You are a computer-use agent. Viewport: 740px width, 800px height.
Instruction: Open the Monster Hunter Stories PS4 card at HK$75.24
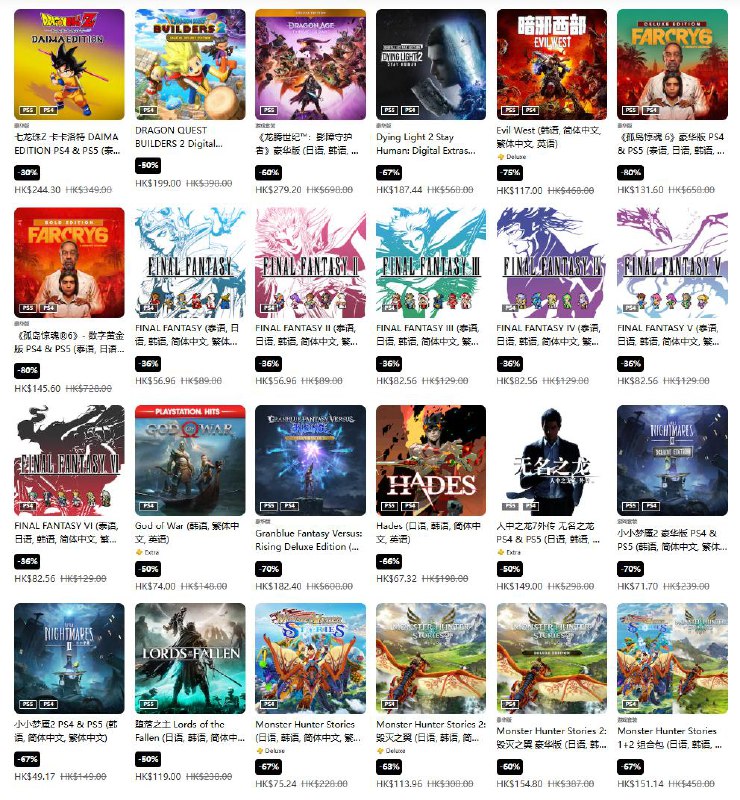click(x=310, y=657)
